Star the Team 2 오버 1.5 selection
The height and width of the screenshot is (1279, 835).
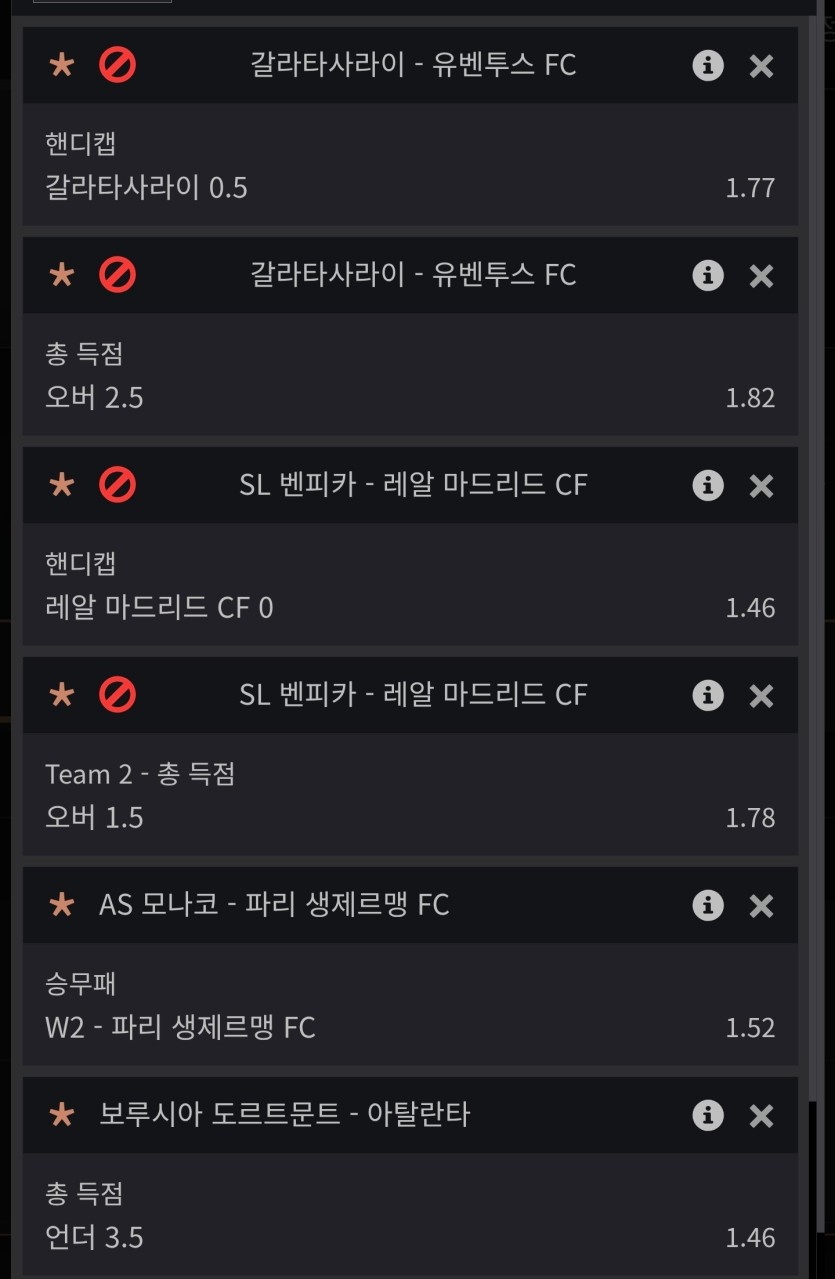pyautogui.click(x=62, y=696)
